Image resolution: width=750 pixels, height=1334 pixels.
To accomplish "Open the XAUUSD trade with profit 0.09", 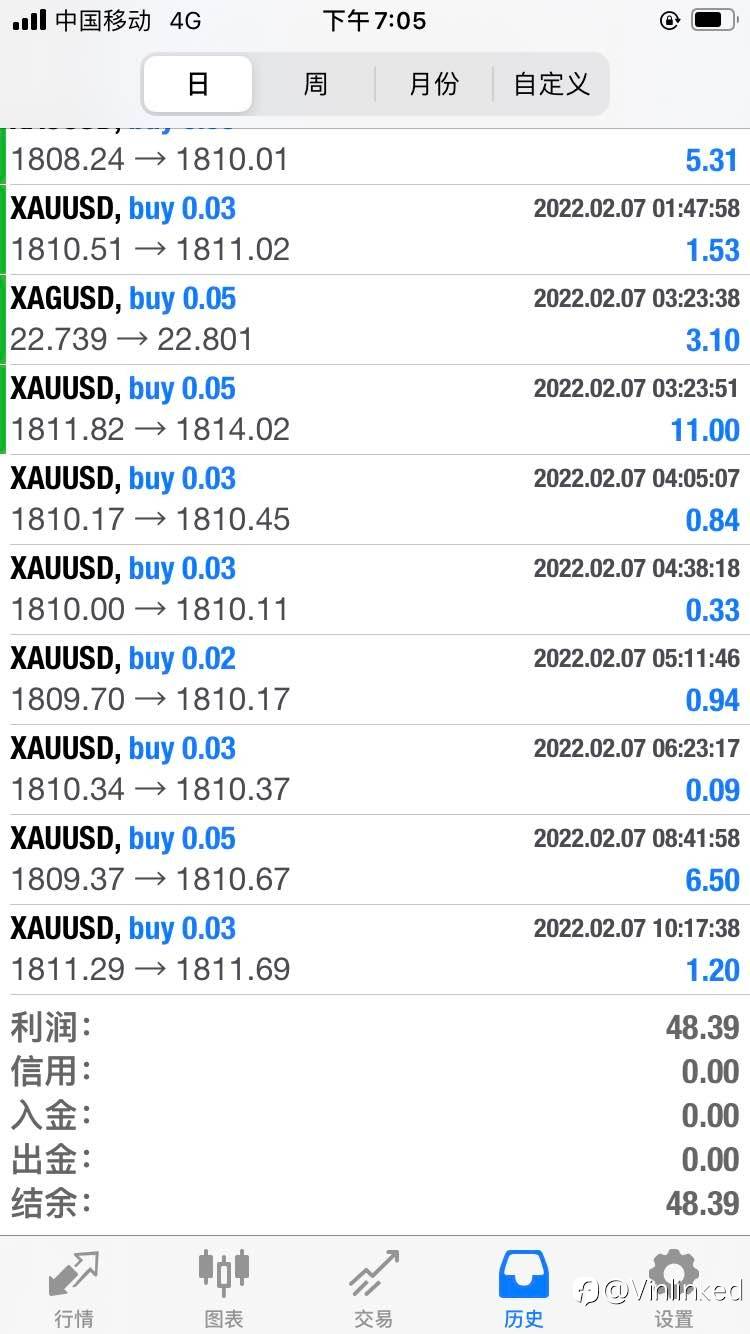I will [375, 770].
